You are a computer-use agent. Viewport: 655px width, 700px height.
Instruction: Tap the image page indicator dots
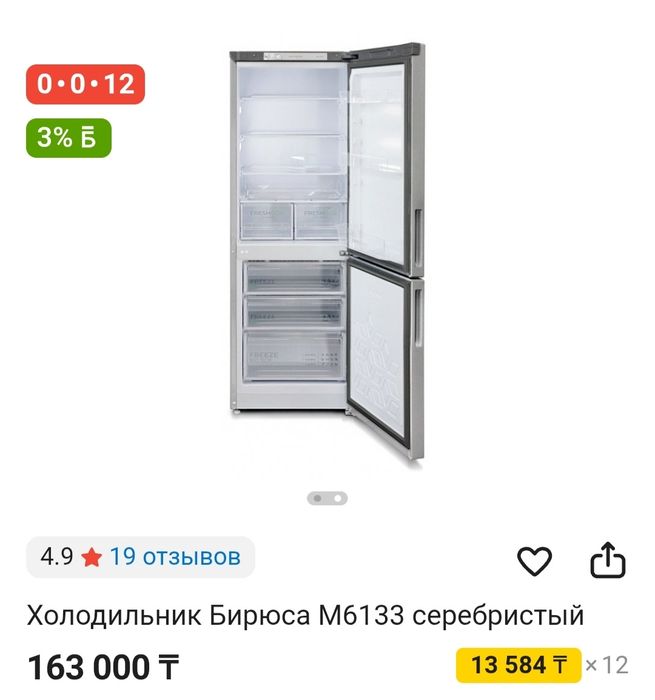(327, 497)
